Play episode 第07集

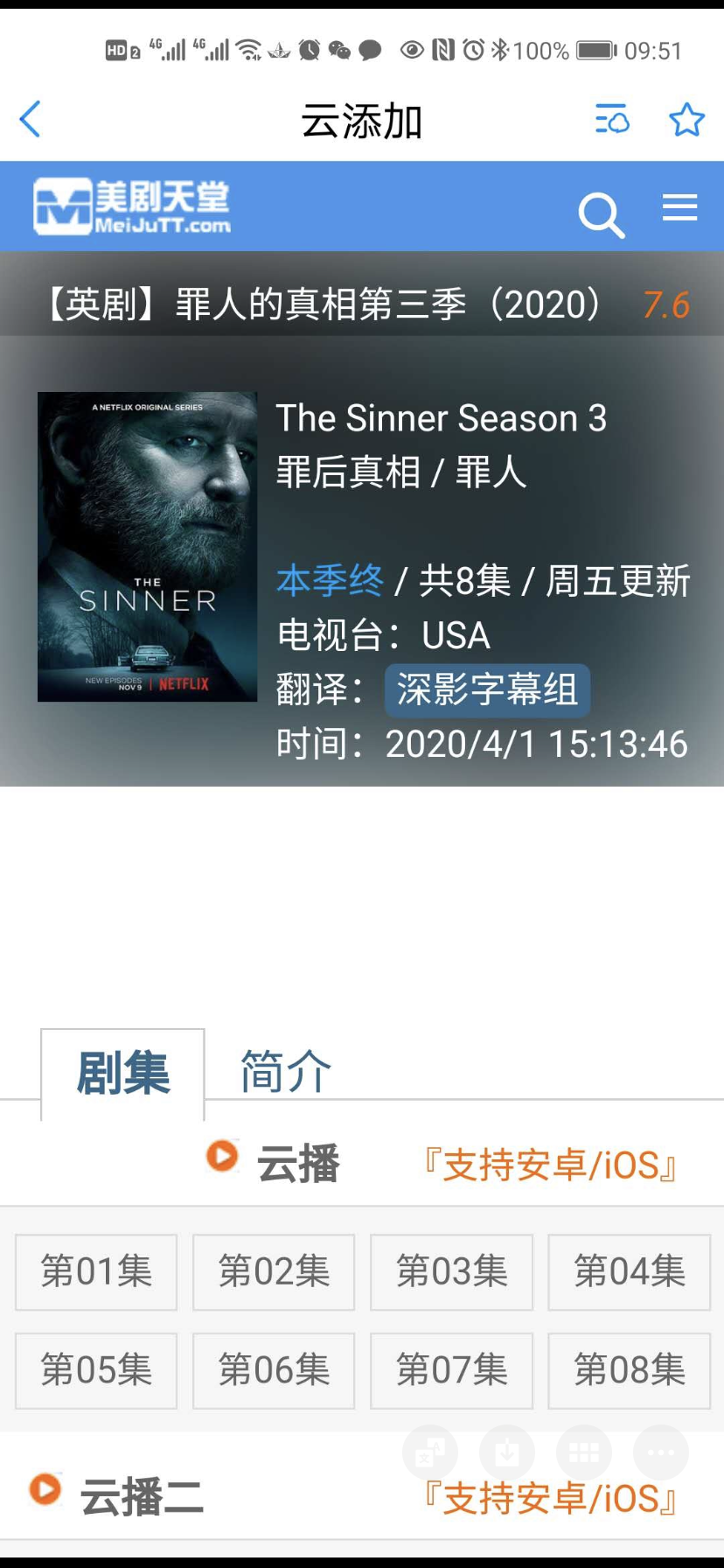pyautogui.click(x=451, y=1370)
